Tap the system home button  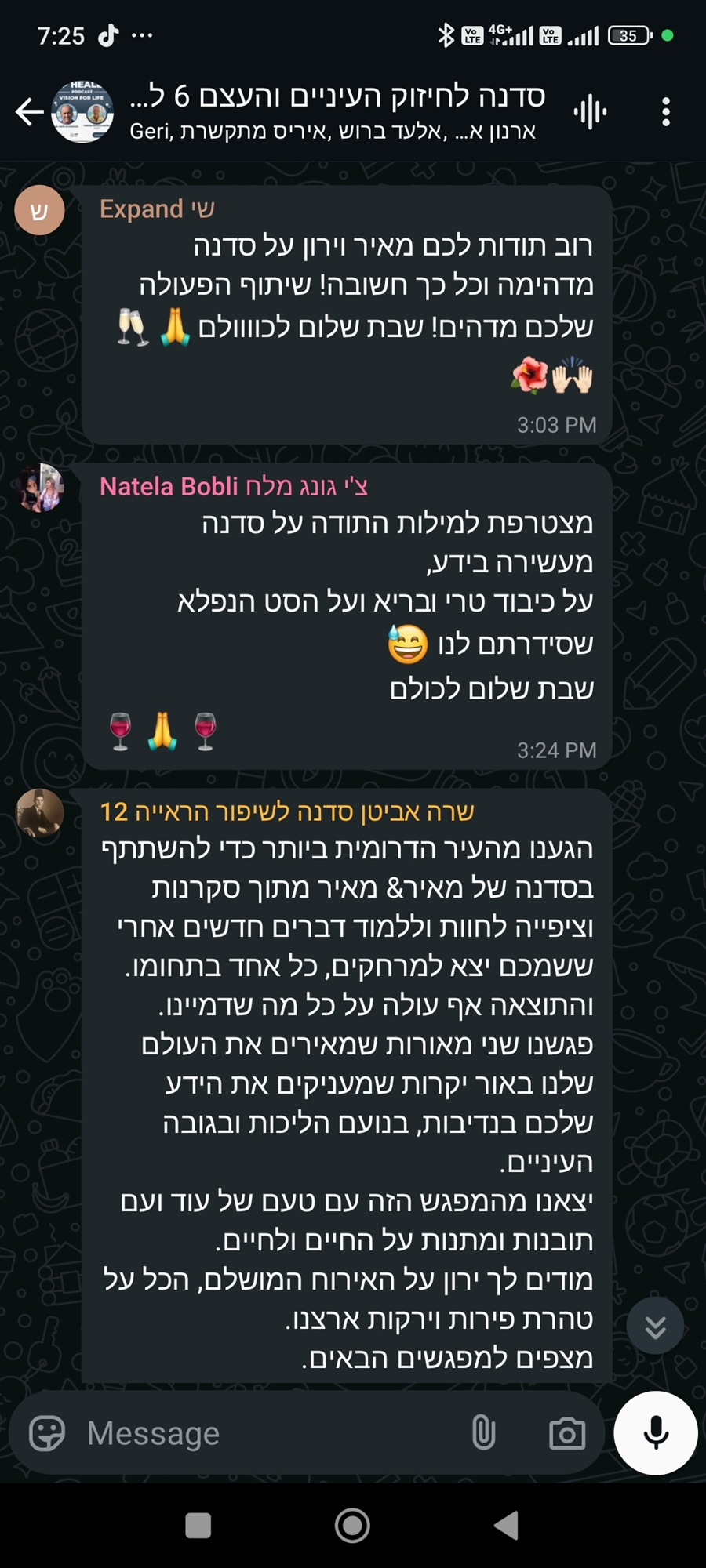click(352, 1526)
